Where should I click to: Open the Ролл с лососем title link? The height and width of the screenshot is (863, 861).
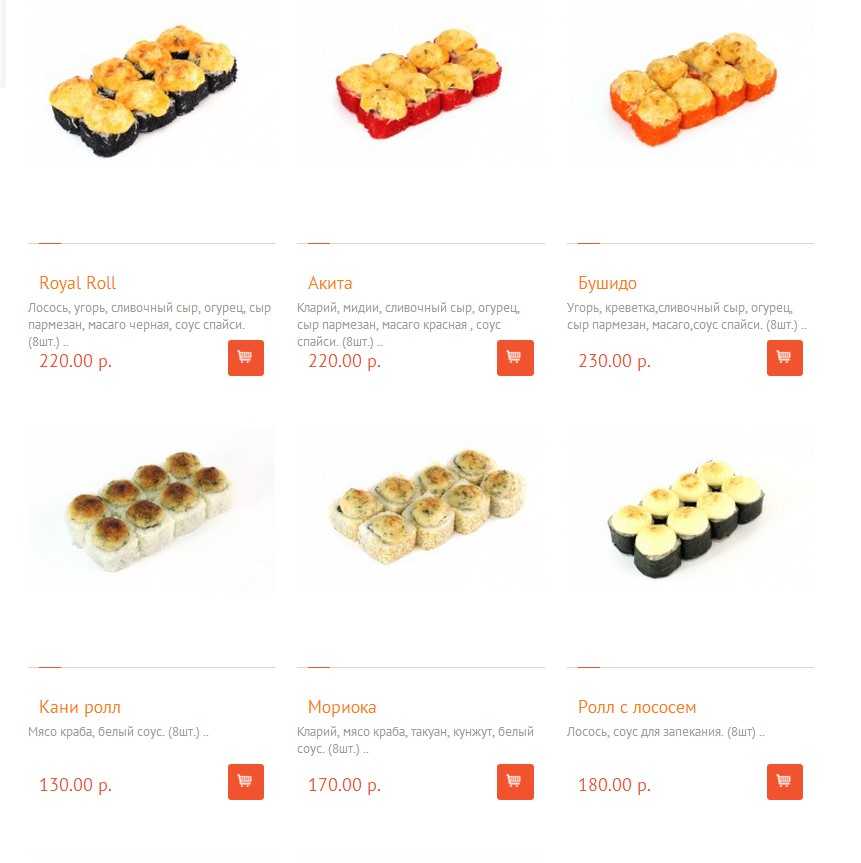637,707
